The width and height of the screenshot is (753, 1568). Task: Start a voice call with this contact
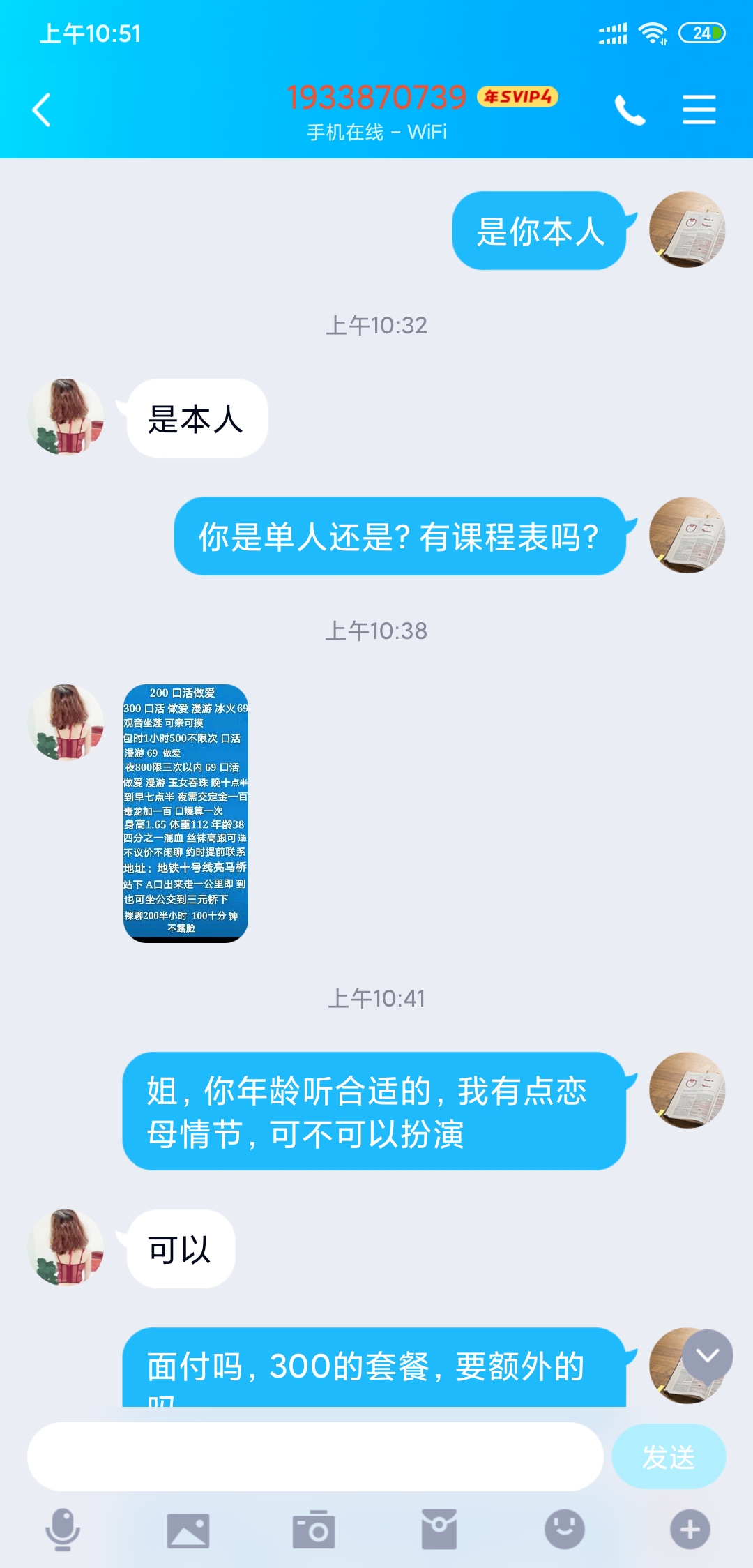630,110
